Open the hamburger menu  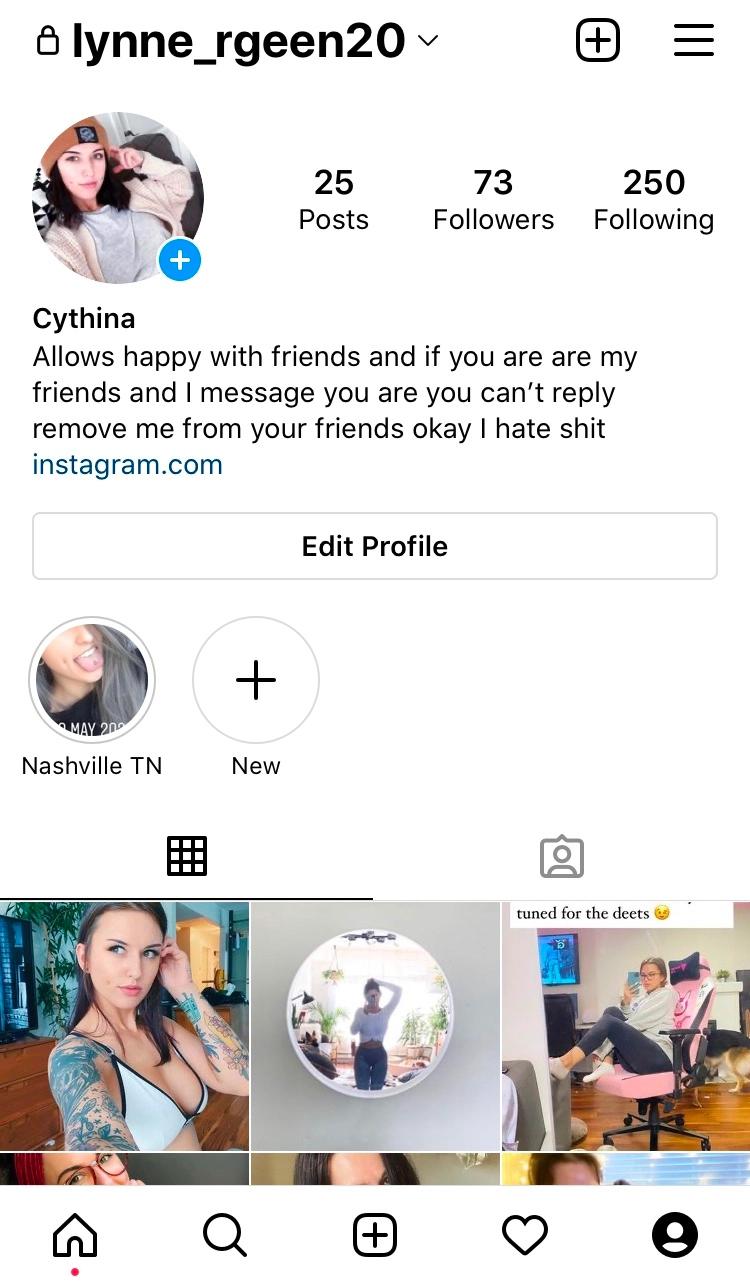coord(694,40)
